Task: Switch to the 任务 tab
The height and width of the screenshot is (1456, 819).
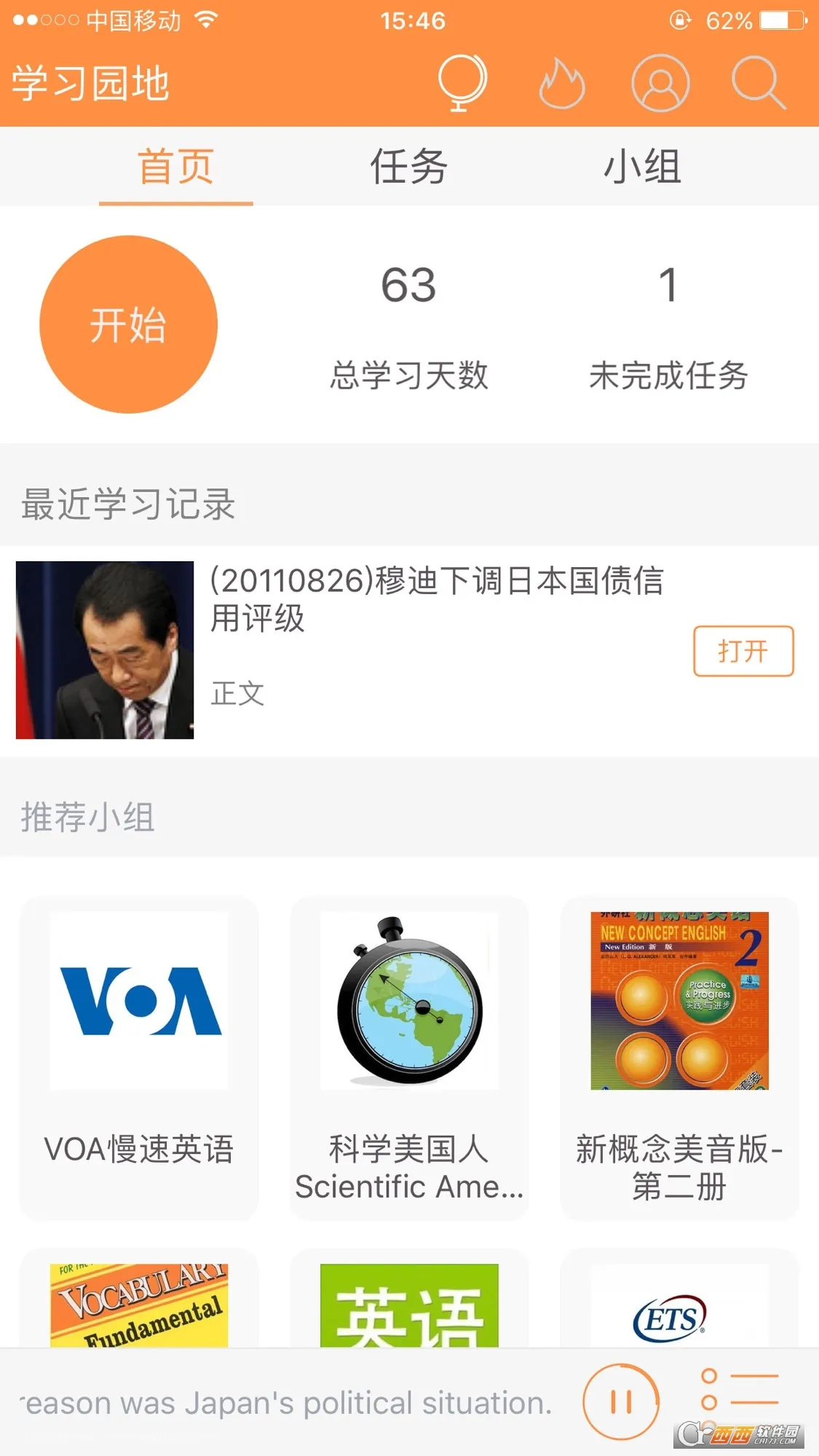Action: click(409, 166)
